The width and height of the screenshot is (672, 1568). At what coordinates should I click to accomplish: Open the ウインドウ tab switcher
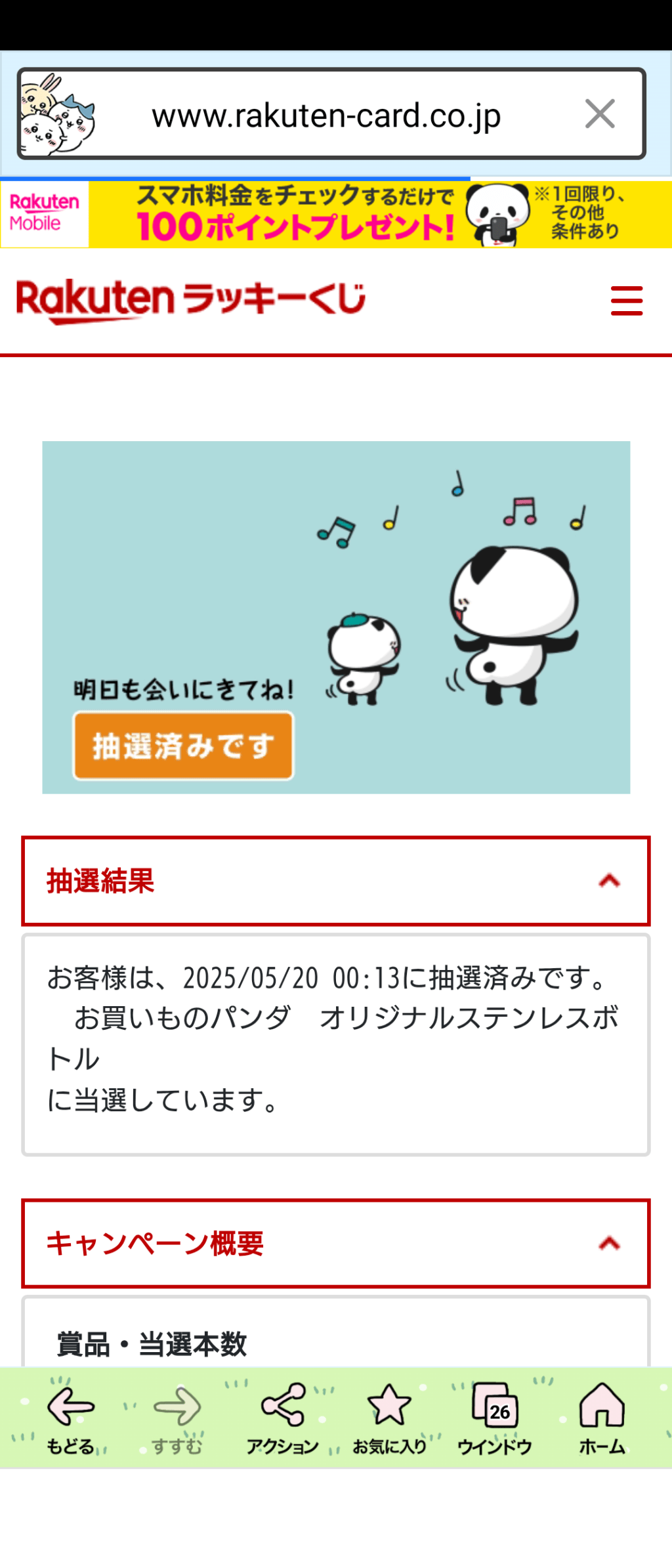[x=495, y=1417]
